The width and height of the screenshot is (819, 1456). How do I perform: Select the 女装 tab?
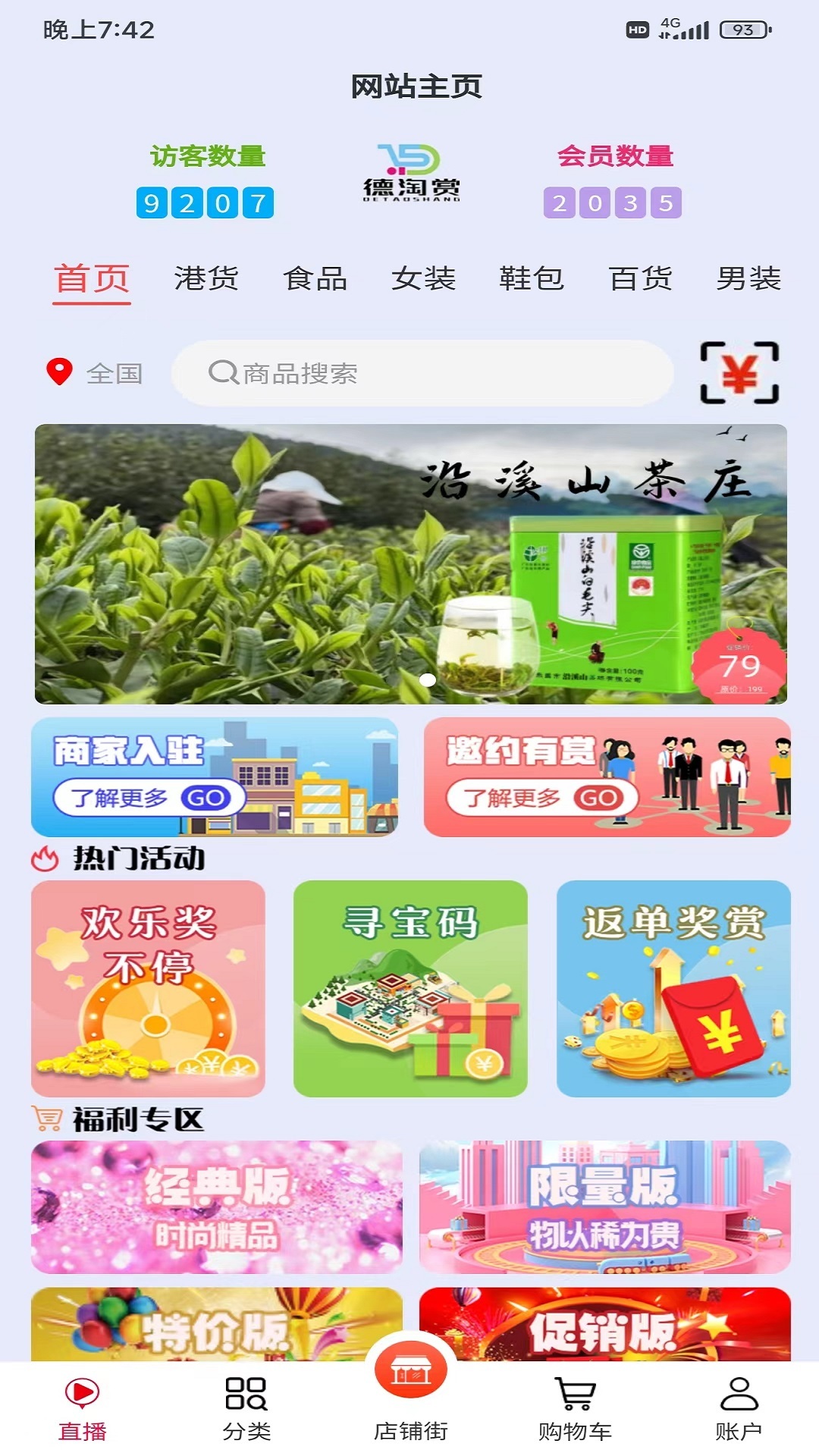point(425,279)
